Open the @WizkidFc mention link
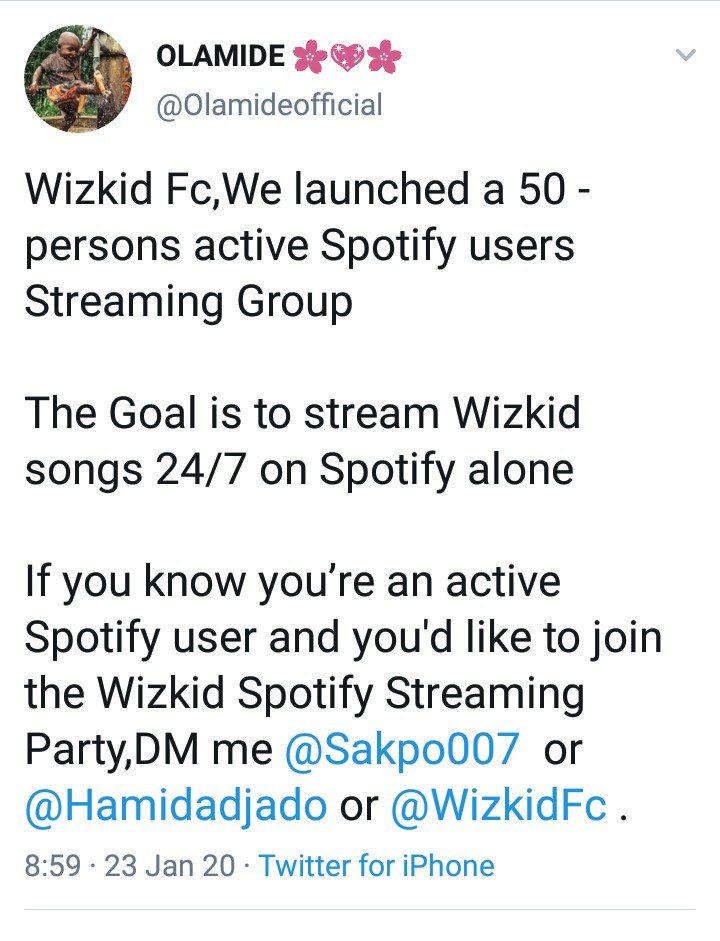The image size is (720, 941). click(x=500, y=806)
